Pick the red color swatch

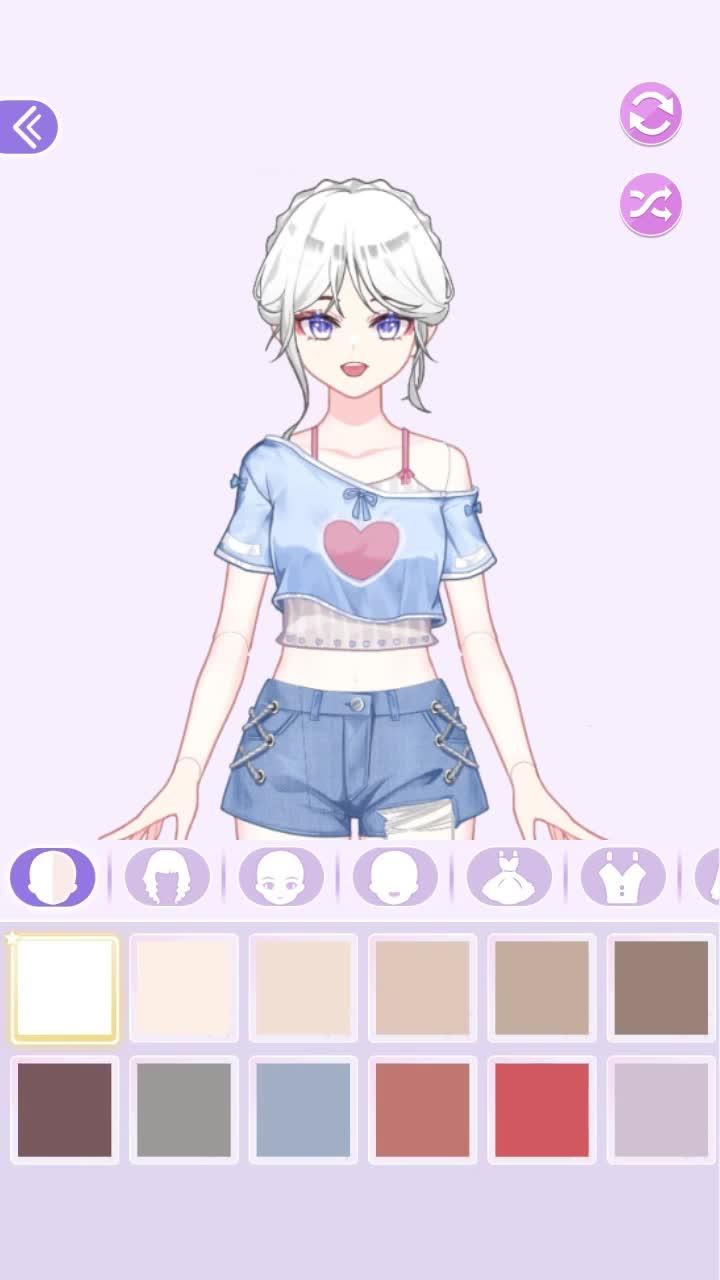click(541, 1108)
